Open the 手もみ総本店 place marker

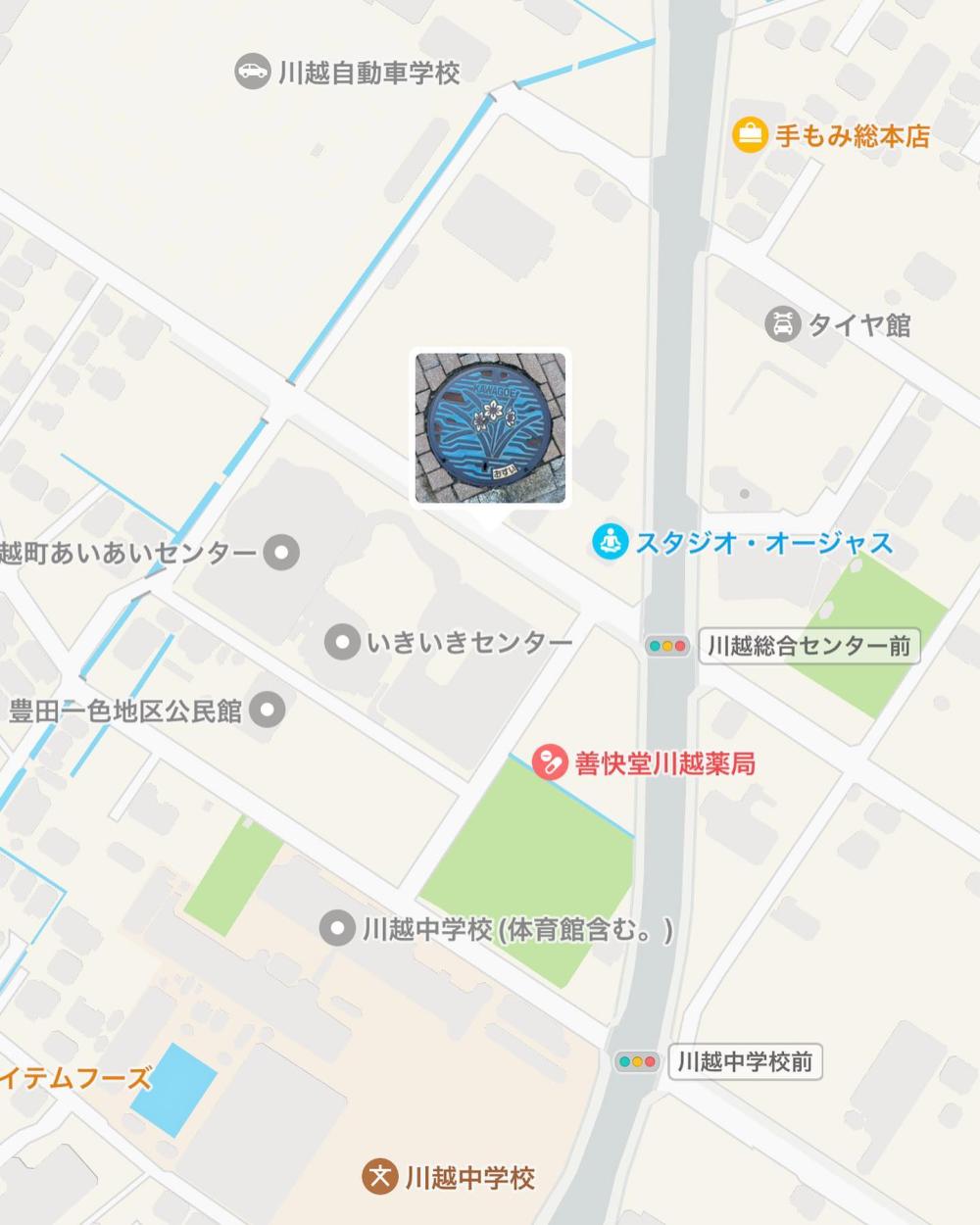[750, 135]
